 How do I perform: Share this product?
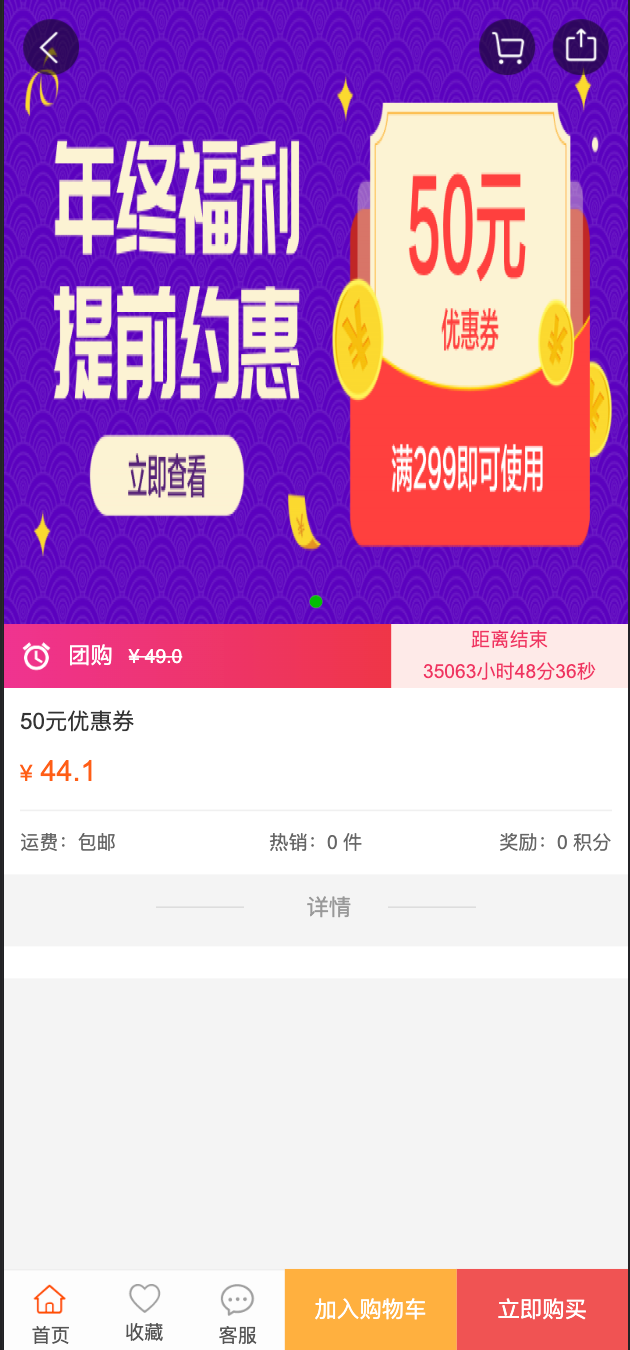click(x=581, y=47)
